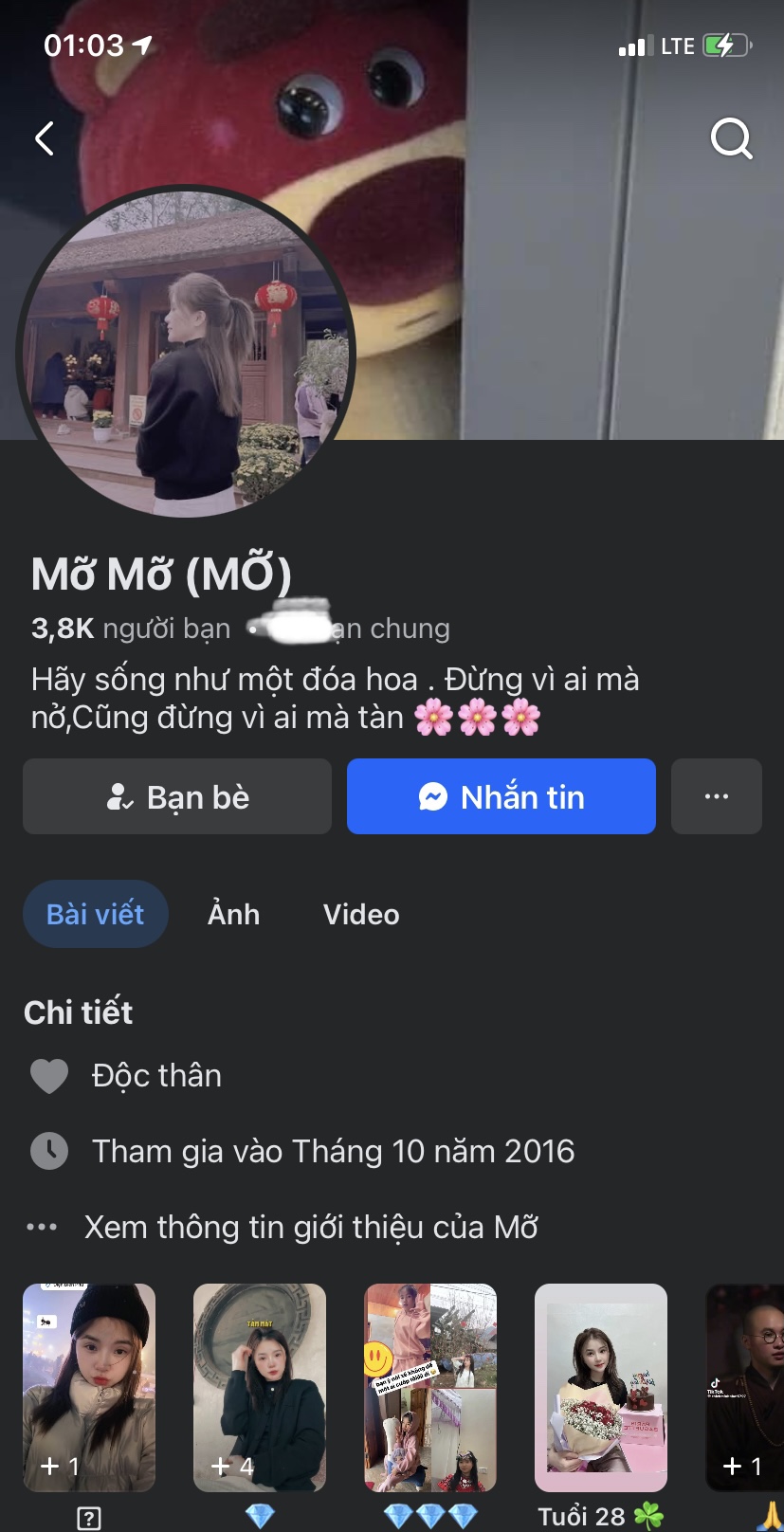Show the 3,8K người bạn friends list
The image size is (784, 1532).
click(x=131, y=629)
